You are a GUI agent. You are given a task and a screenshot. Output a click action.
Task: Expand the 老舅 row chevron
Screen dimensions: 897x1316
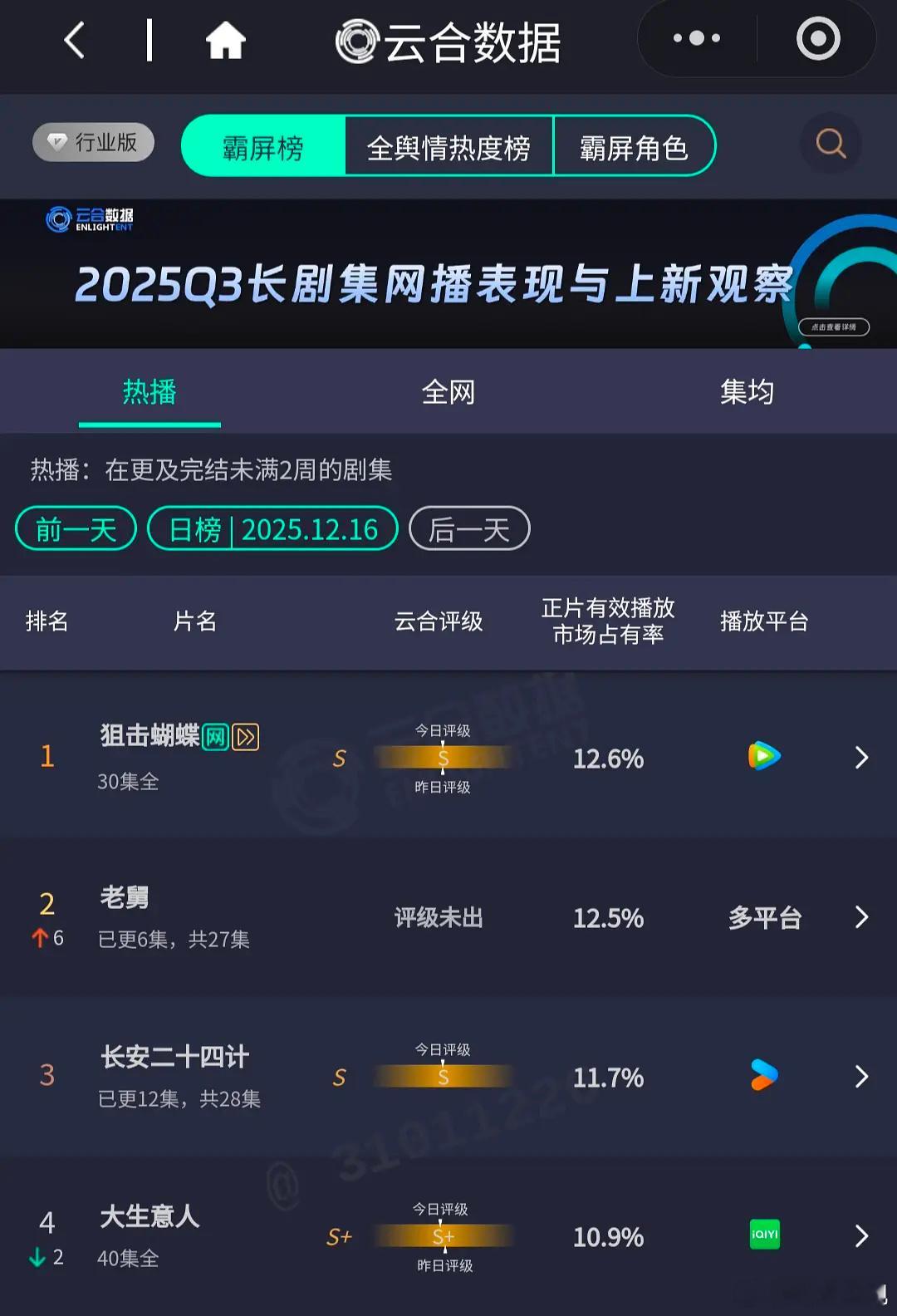pyautogui.click(x=861, y=917)
